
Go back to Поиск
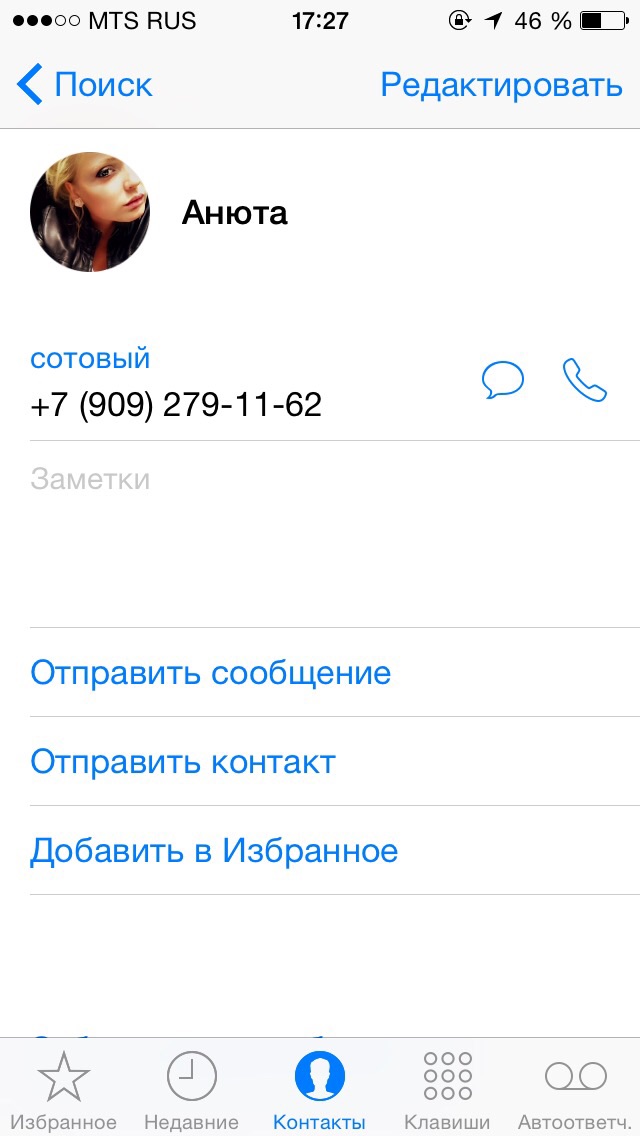(x=85, y=85)
